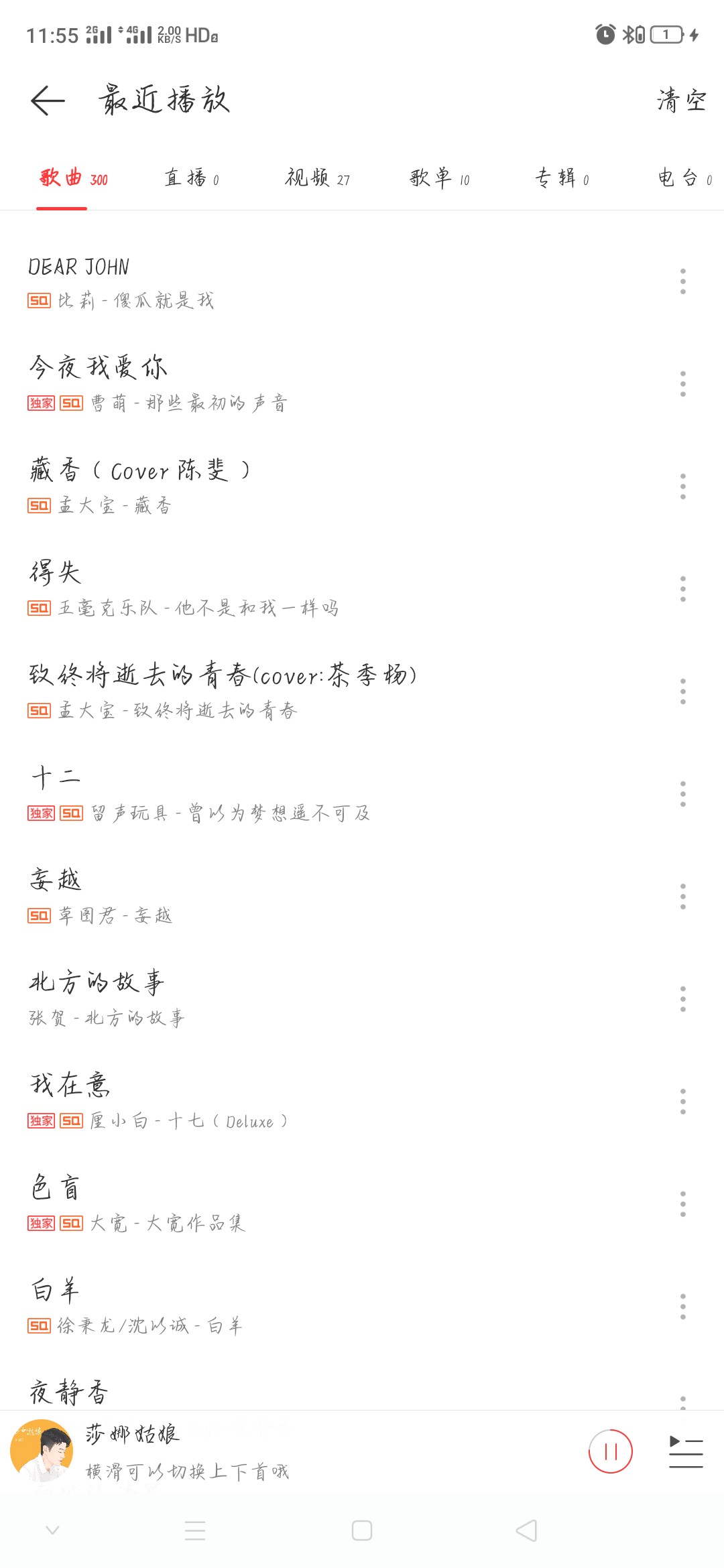Tap 清空 to clear recent plays

681,101
